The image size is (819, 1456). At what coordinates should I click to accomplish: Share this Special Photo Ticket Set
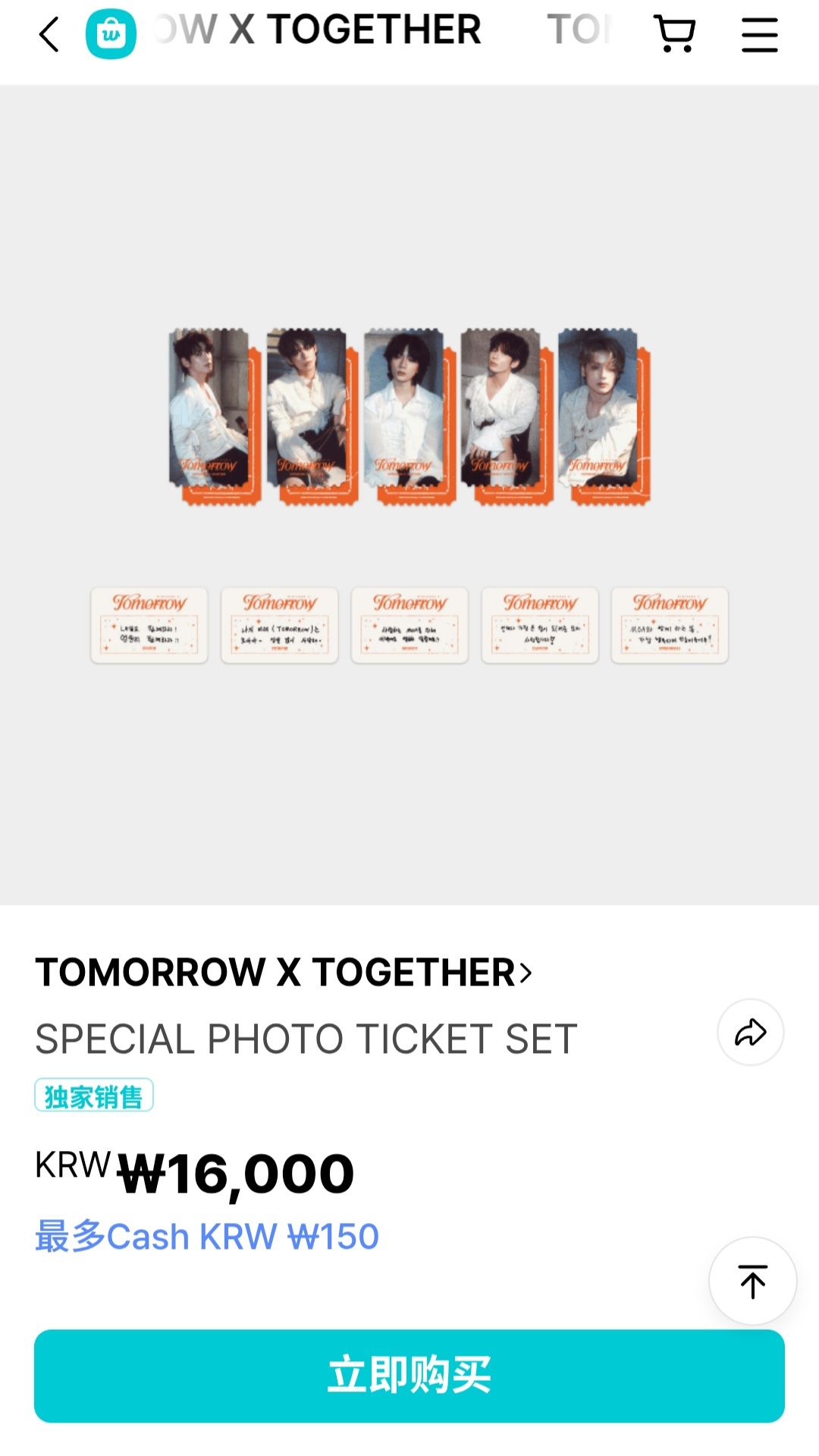pos(750,1033)
